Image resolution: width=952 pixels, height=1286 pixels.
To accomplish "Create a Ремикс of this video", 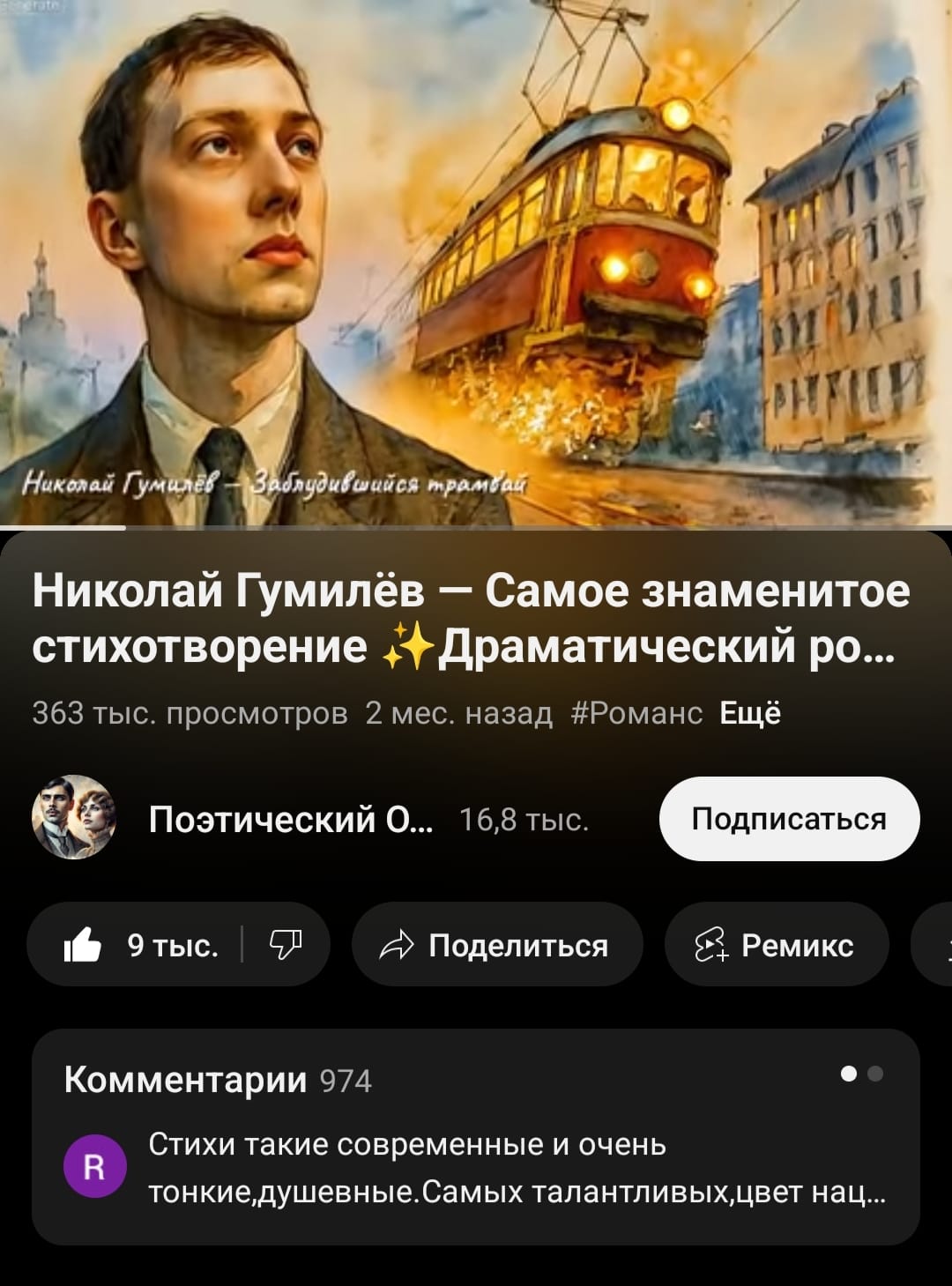I will [776, 945].
